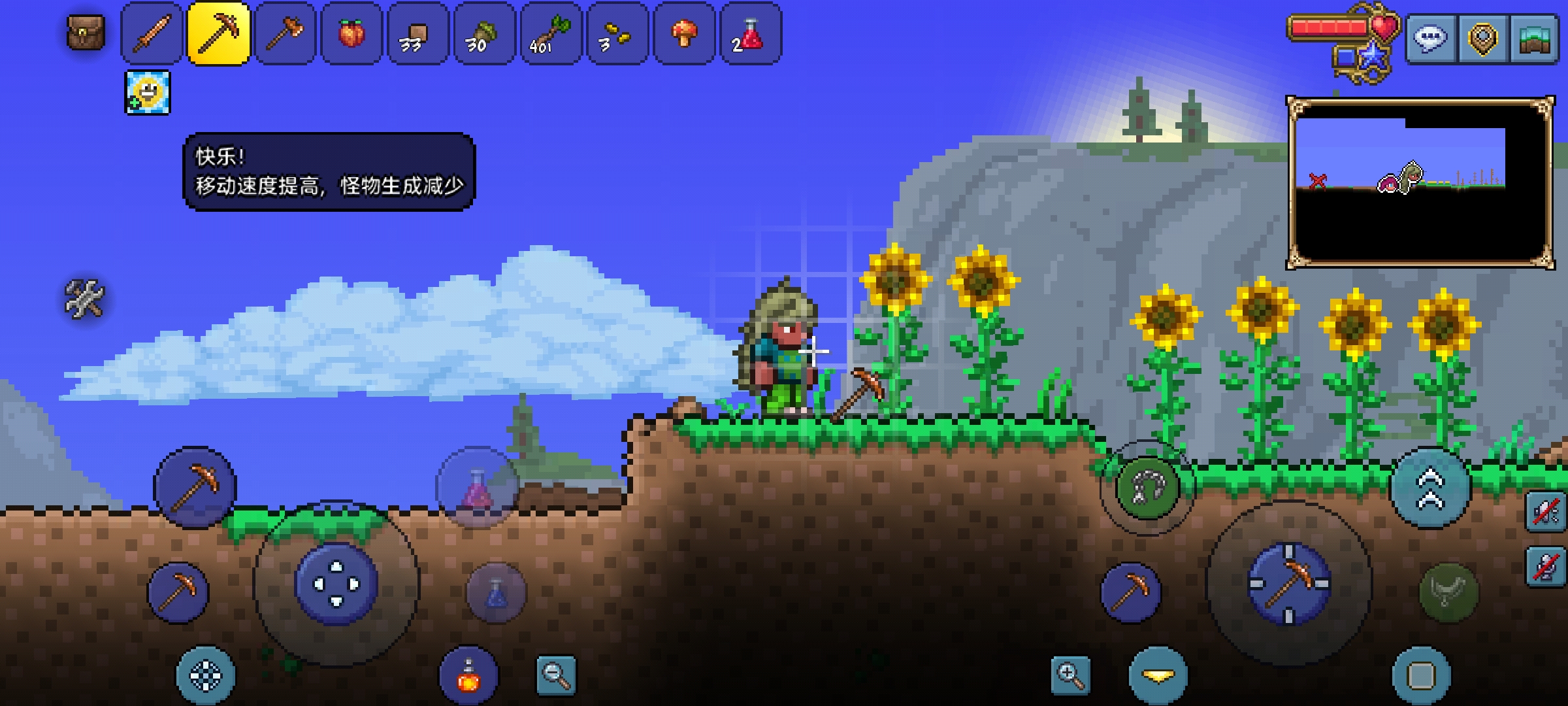Open the chat bubble button

(1430, 39)
